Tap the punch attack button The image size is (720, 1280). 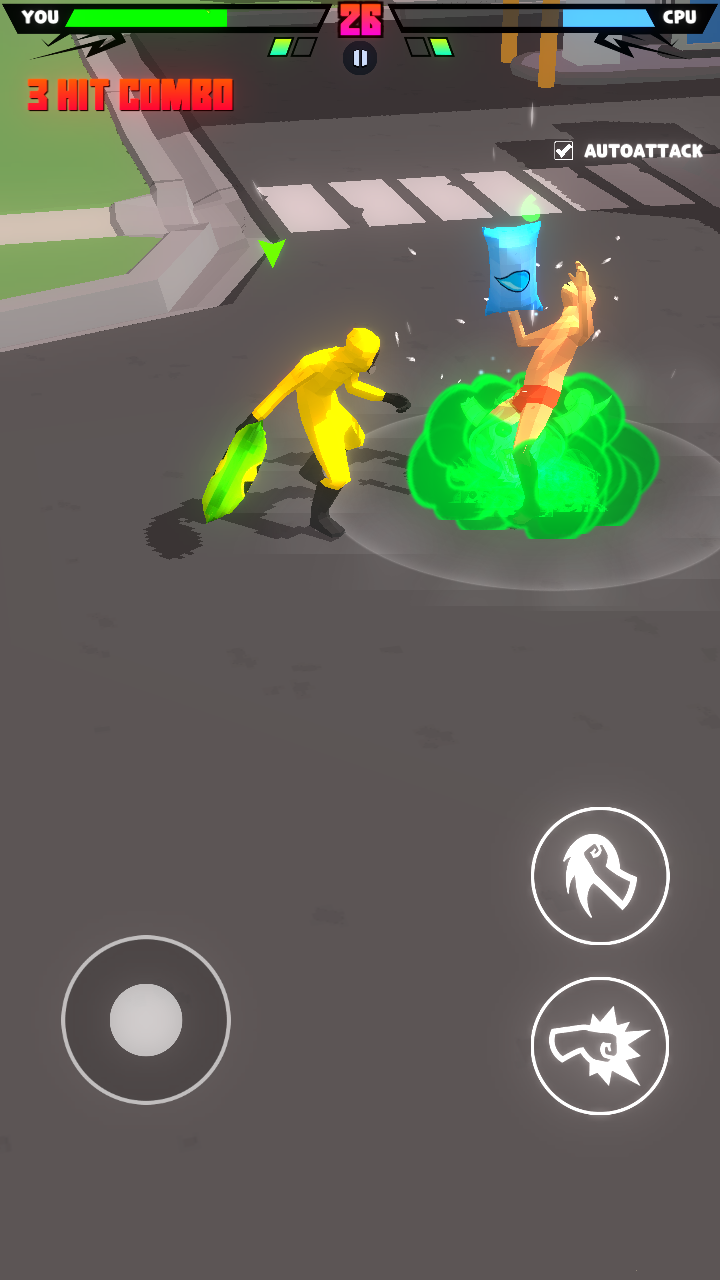click(x=599, y=1046)
